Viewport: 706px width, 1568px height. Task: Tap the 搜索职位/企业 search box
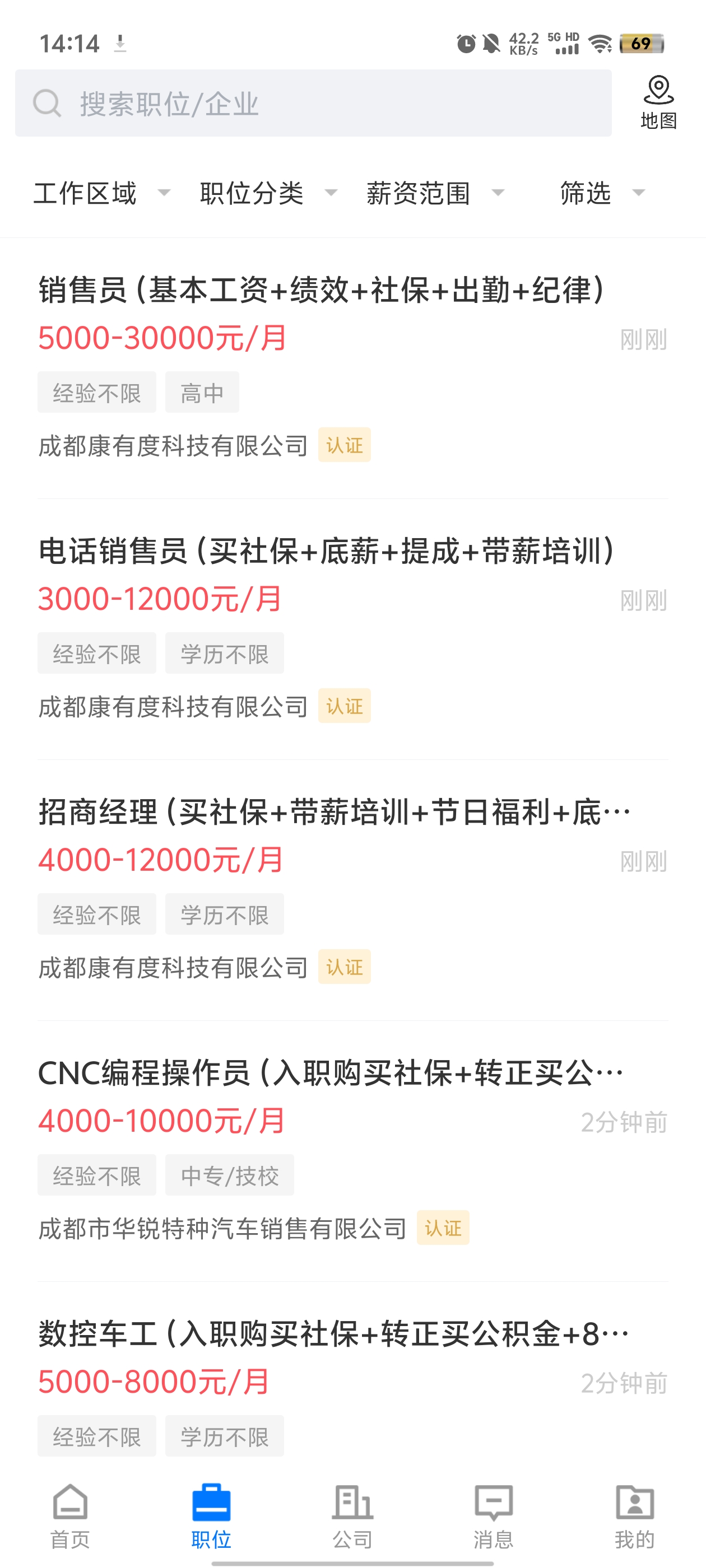click(313, 103)
